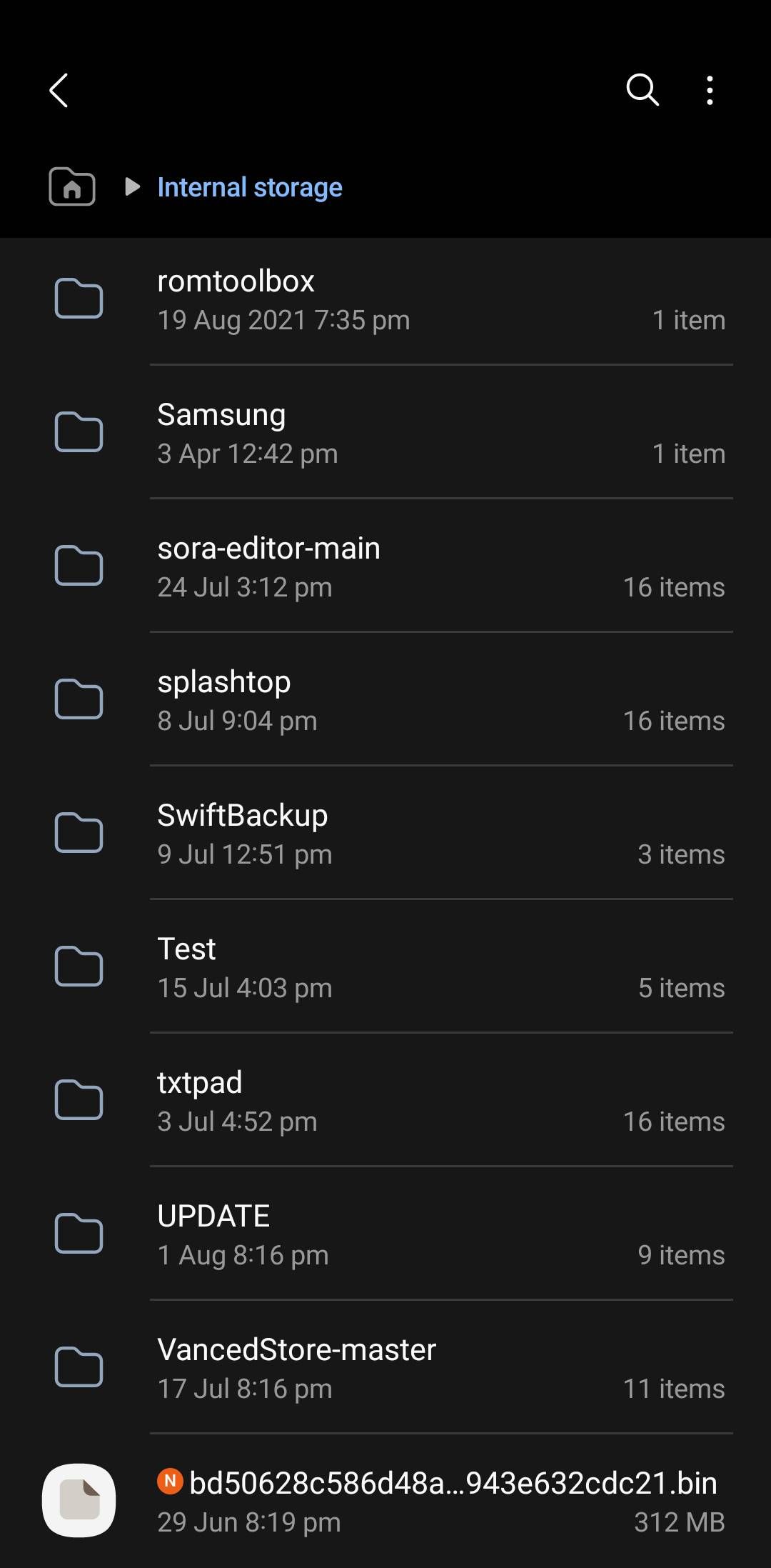Open the txtpad folder icon

tap(79, 1099)
